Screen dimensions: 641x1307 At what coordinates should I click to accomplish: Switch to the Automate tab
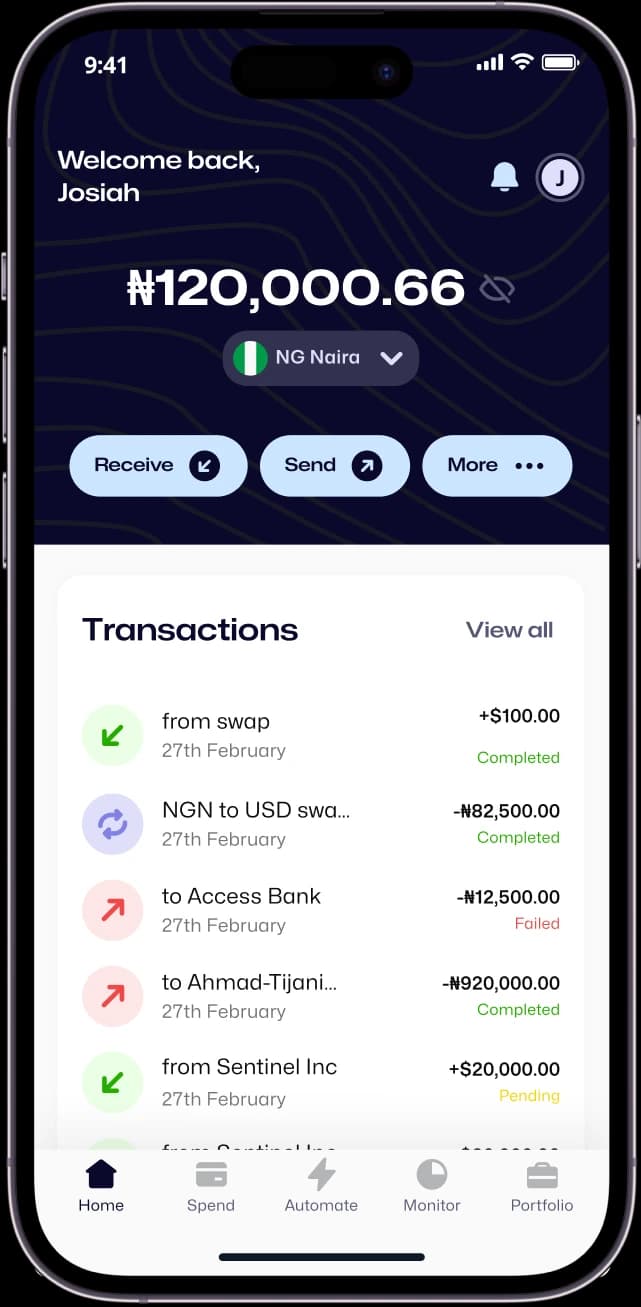pos(321,1186)
